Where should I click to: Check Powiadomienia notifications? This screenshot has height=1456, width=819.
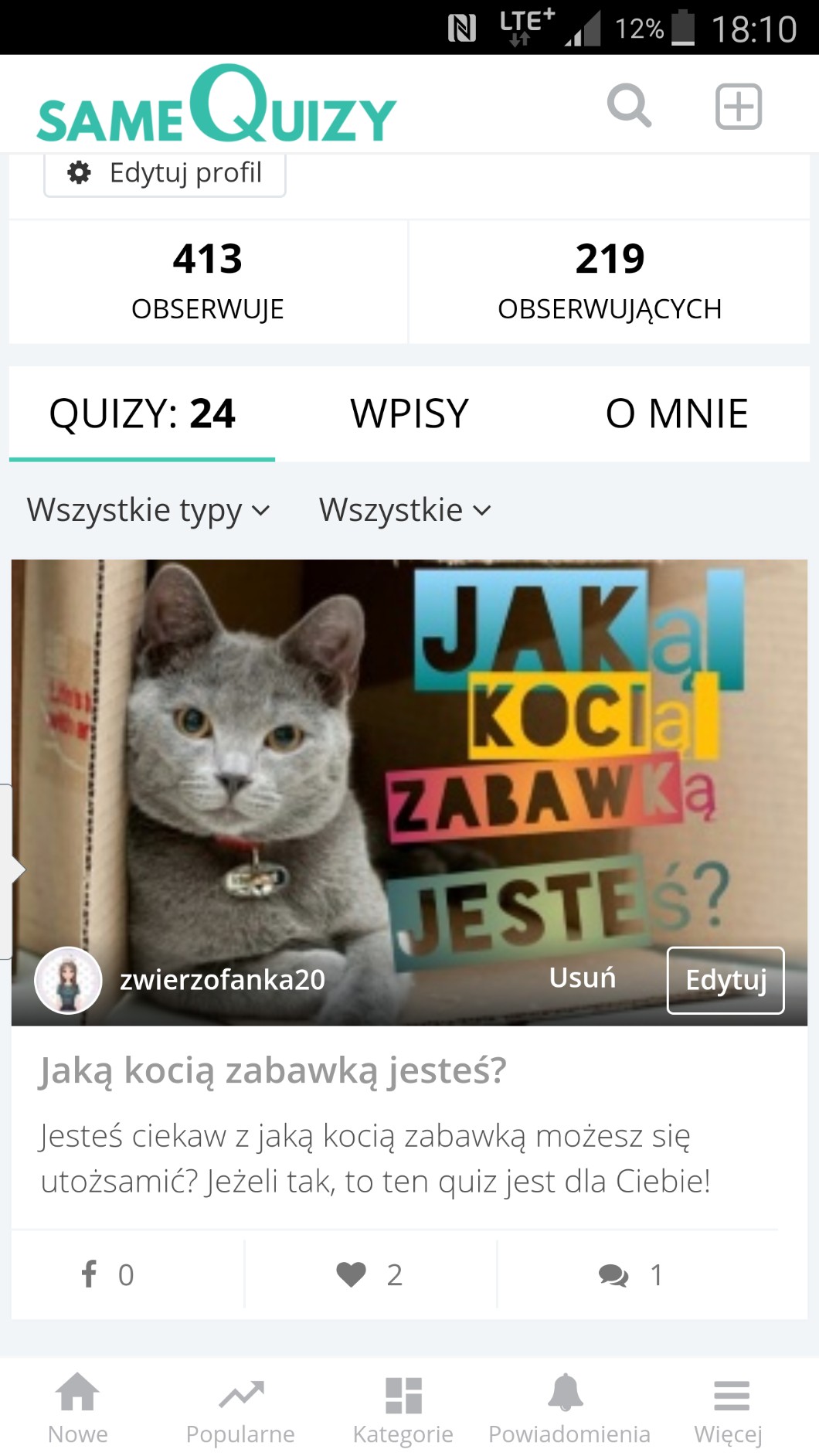click(x=569, y=1410)
